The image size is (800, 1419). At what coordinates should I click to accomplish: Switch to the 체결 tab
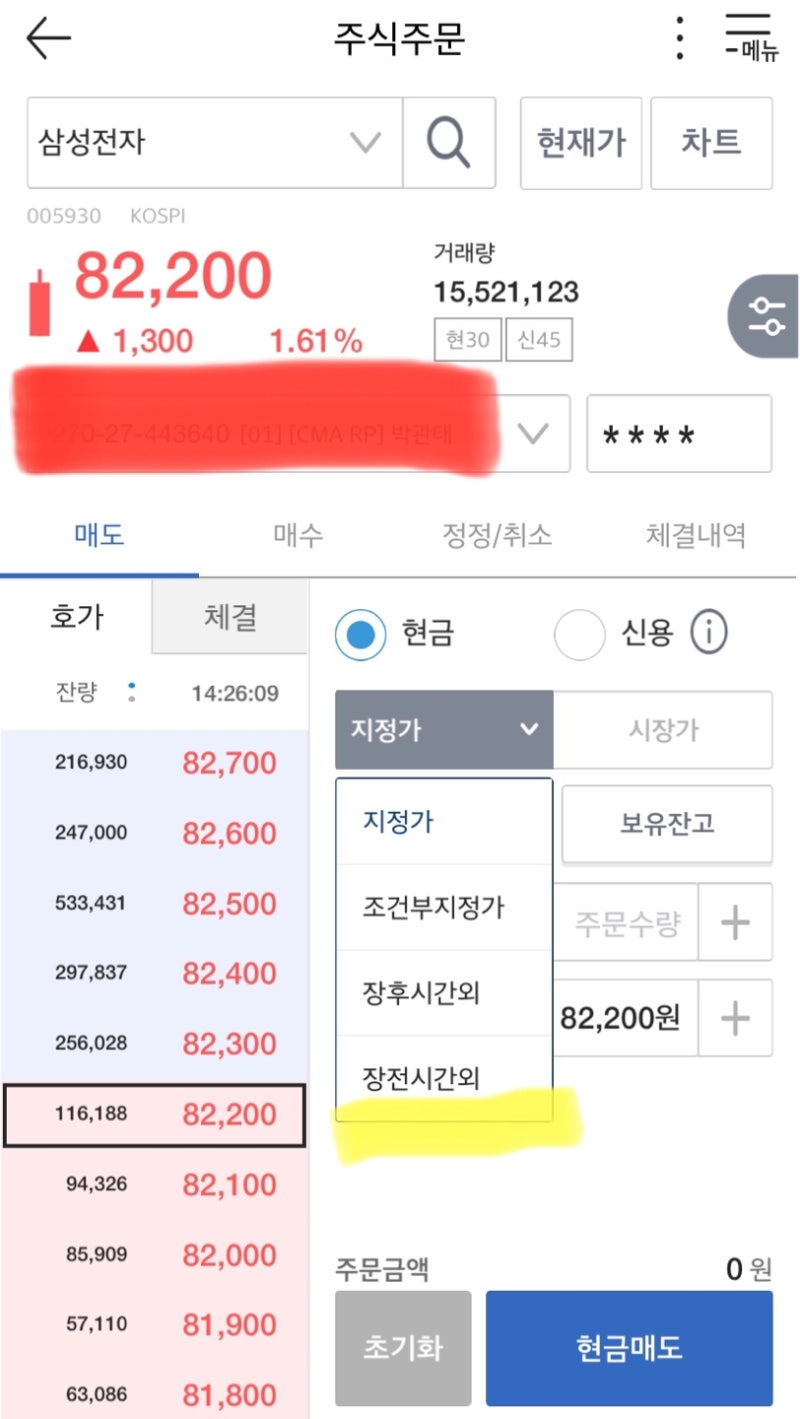point(230,617)
